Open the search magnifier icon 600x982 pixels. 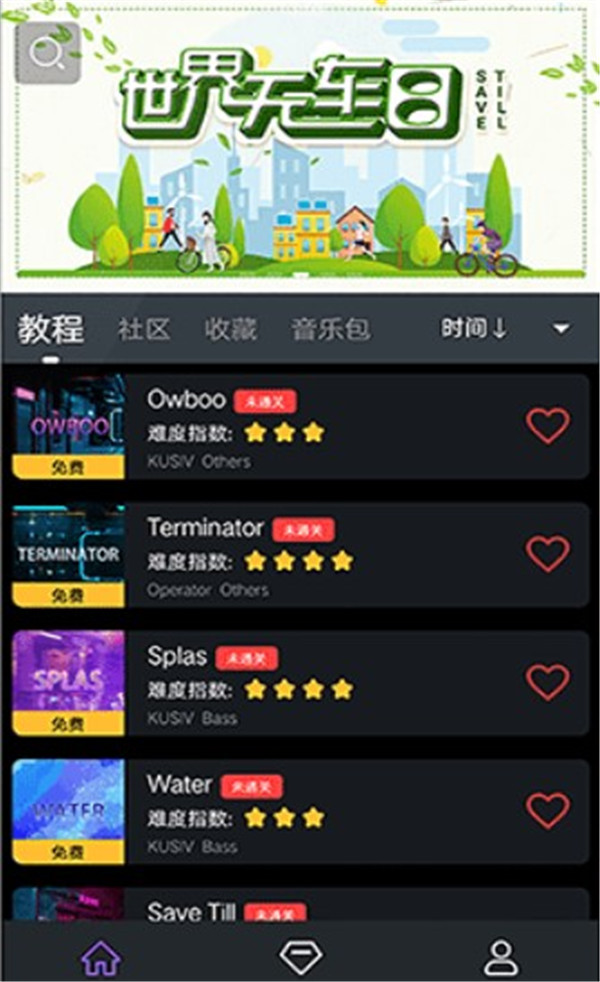[47, 50]
